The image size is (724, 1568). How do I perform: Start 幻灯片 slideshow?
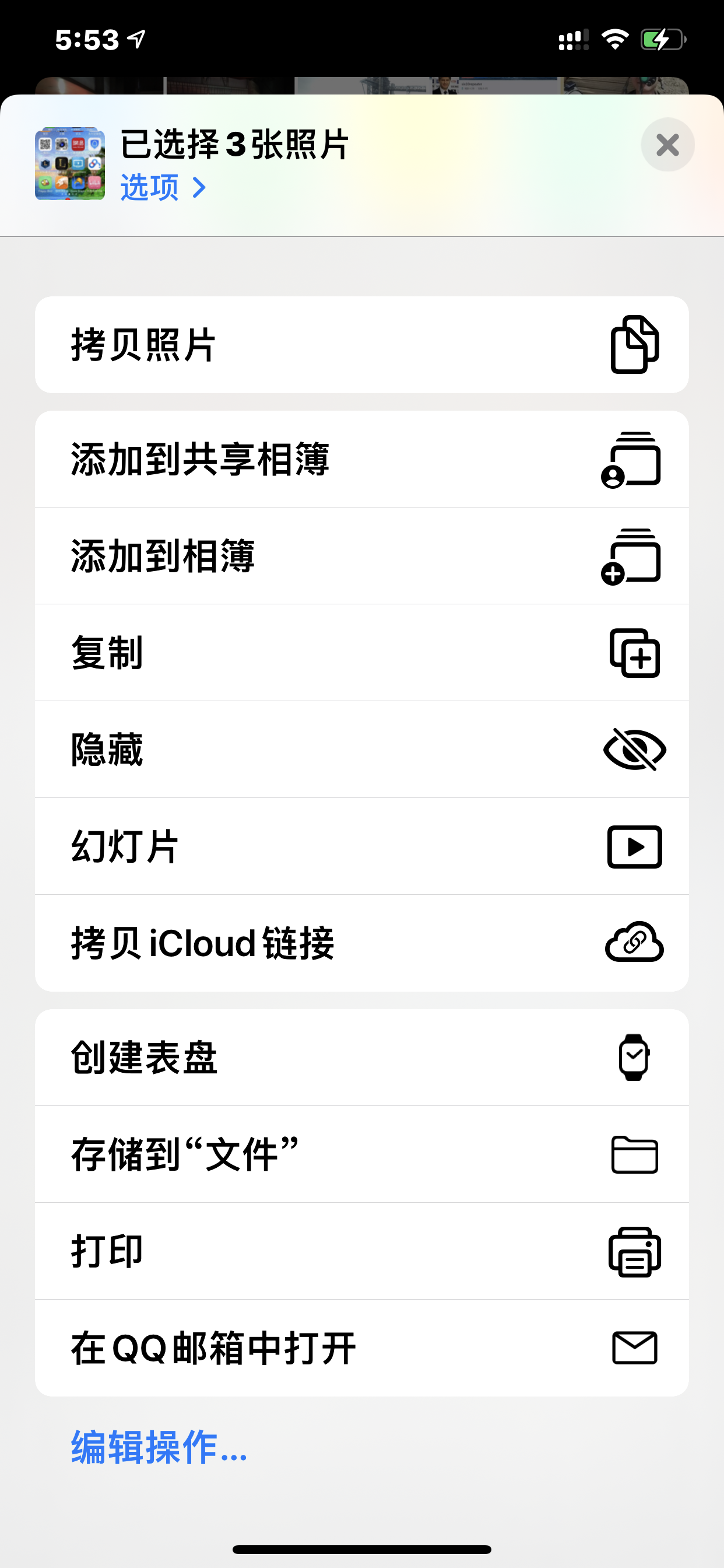[x=361, y=846]
